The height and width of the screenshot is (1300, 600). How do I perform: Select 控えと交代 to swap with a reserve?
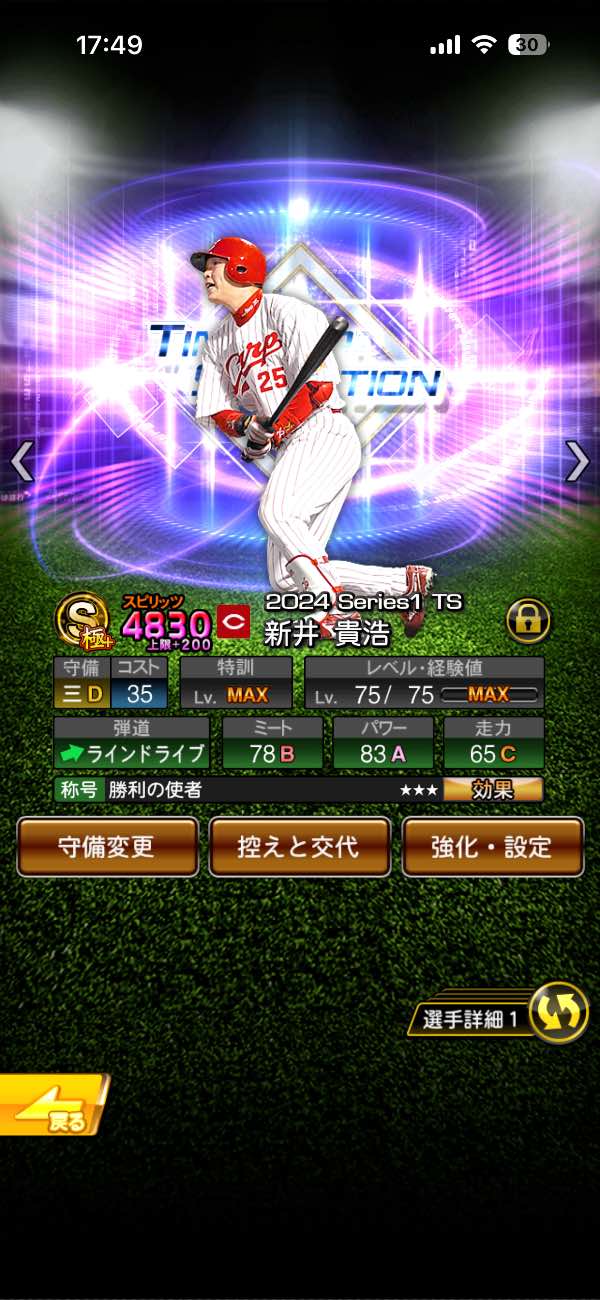click(x=299, y=846)
